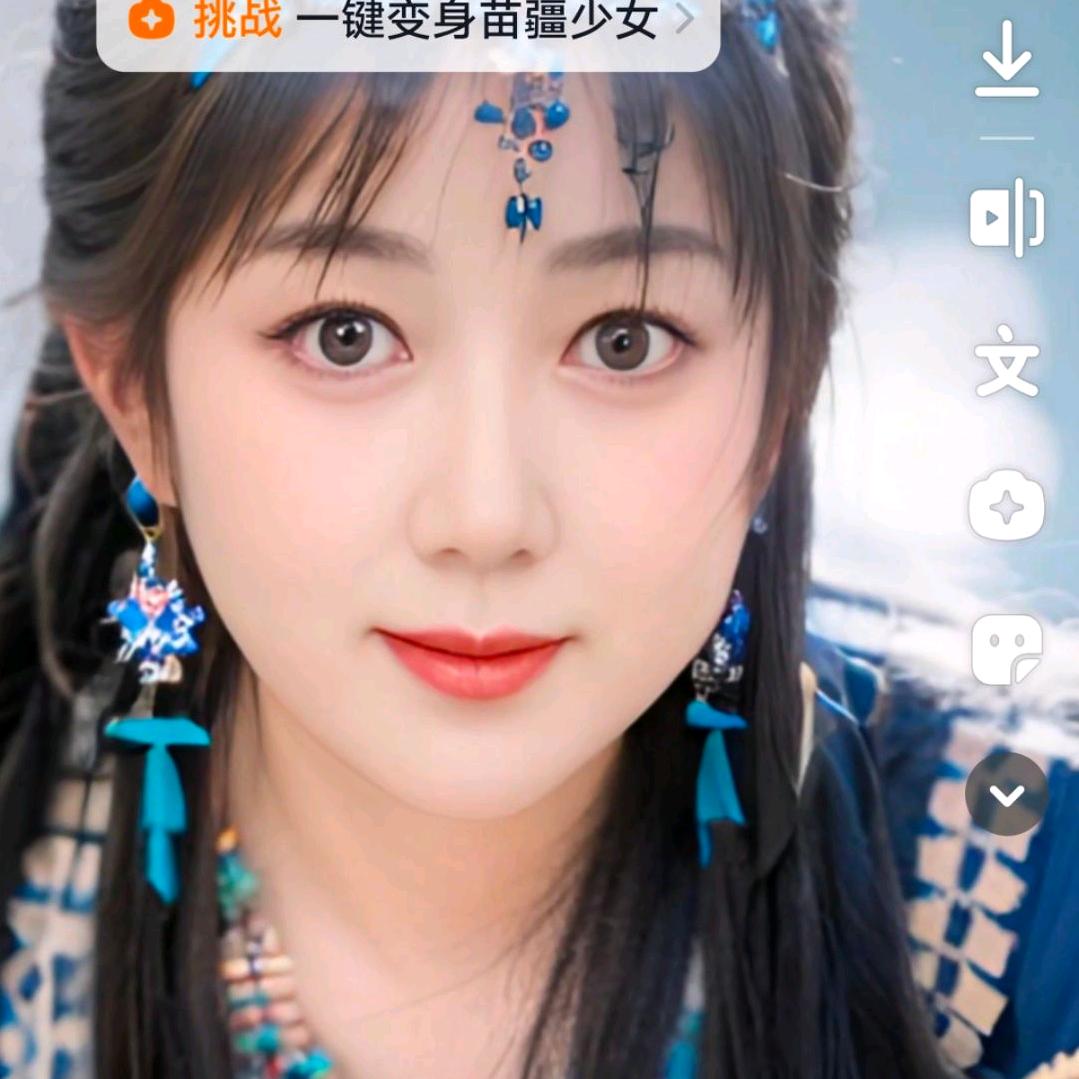Open the video clip editing tool
This screenshot has height=1079, width=1079.
(x=1006, y=217)
